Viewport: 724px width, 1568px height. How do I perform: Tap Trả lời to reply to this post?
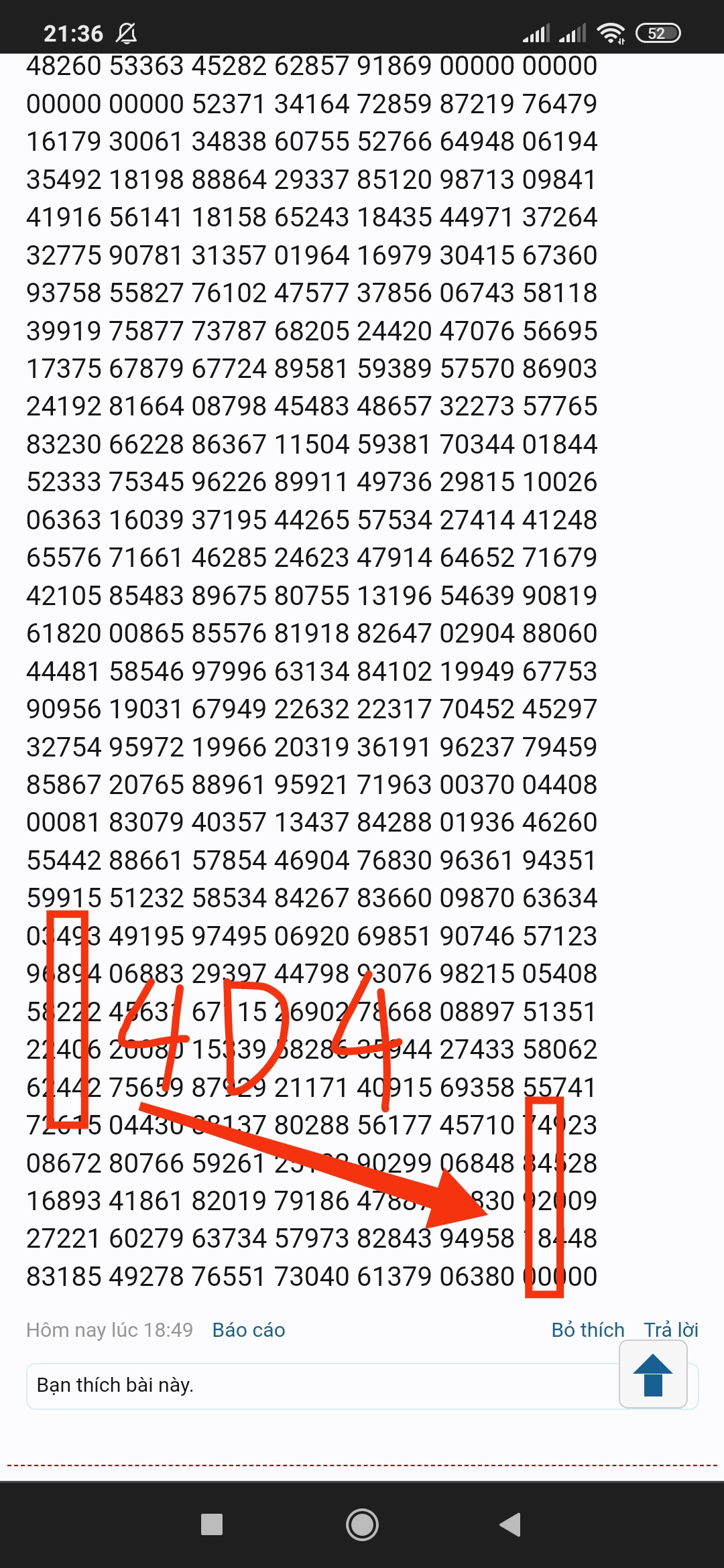[x=671, y=1329]
